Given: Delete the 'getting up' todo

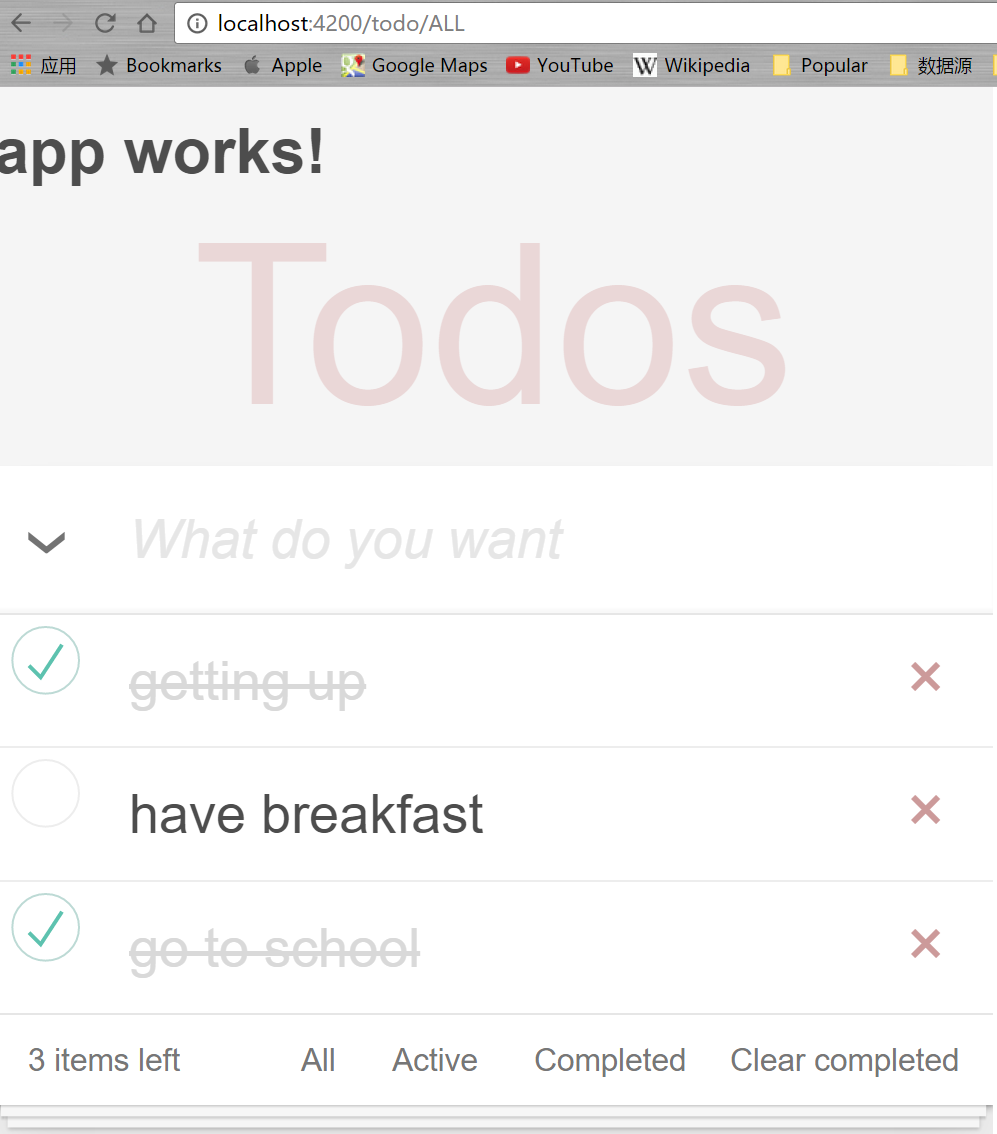Looking at the screenshot, I should (925, 677).
